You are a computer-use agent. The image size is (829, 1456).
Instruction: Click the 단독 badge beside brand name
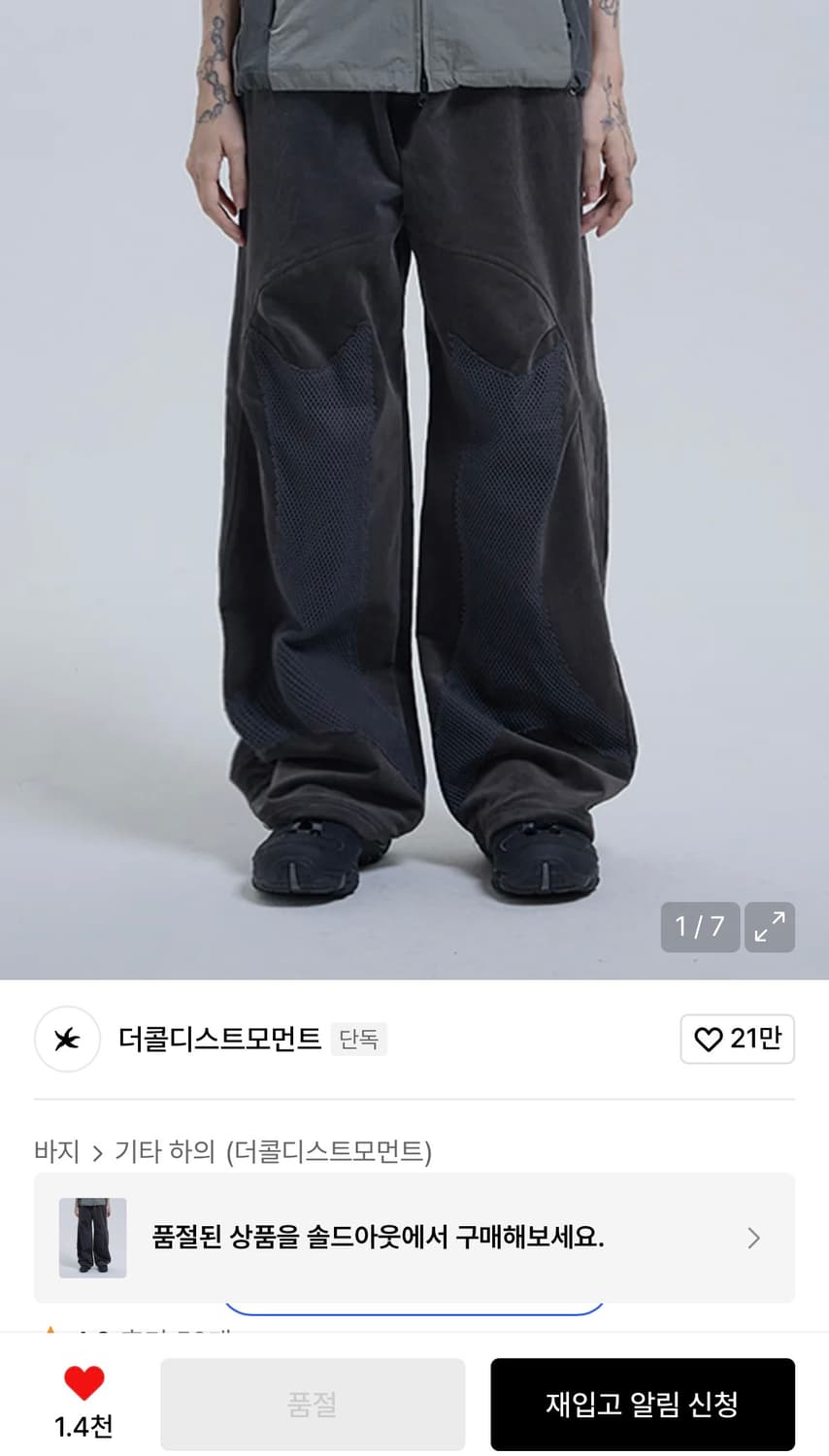coord(359,1039)
